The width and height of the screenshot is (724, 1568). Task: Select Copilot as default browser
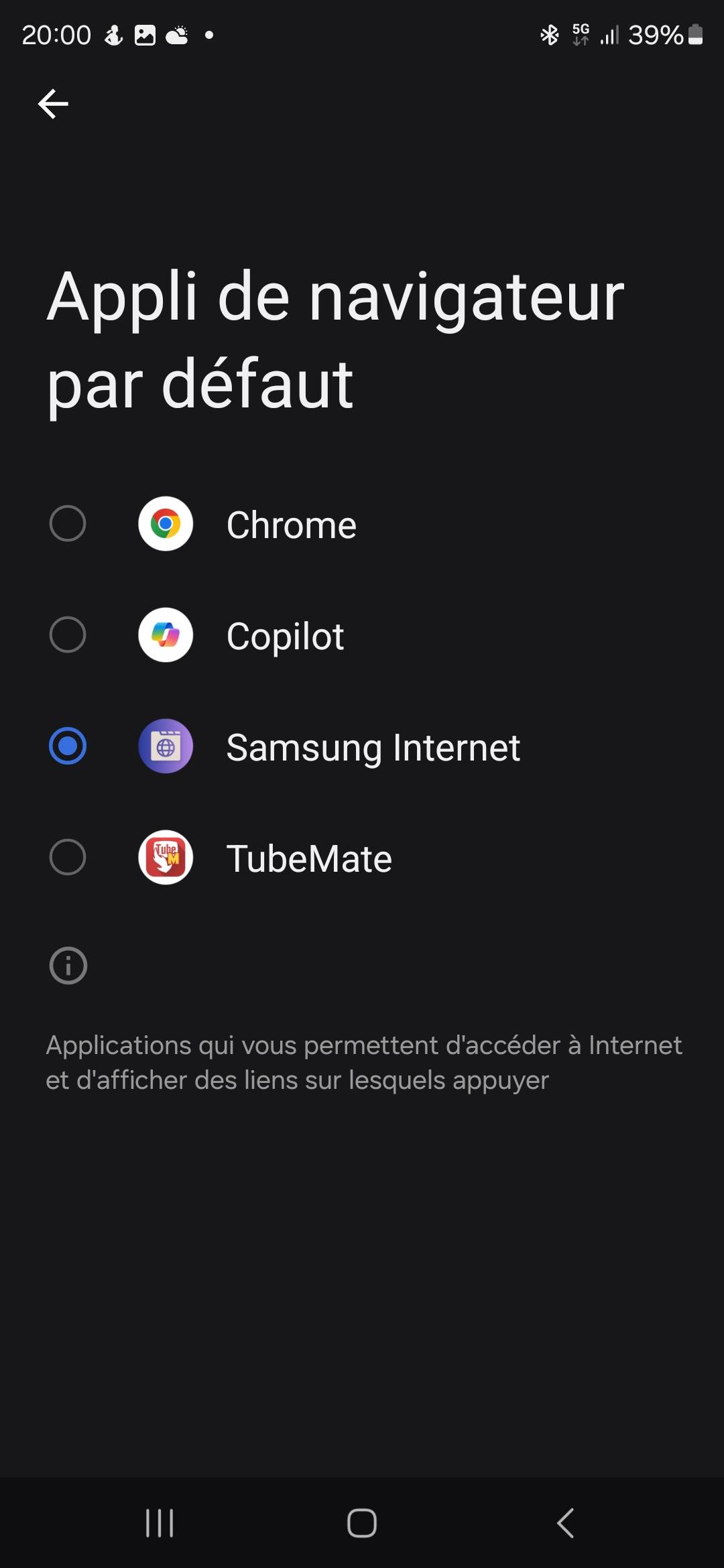coord(67,636)
